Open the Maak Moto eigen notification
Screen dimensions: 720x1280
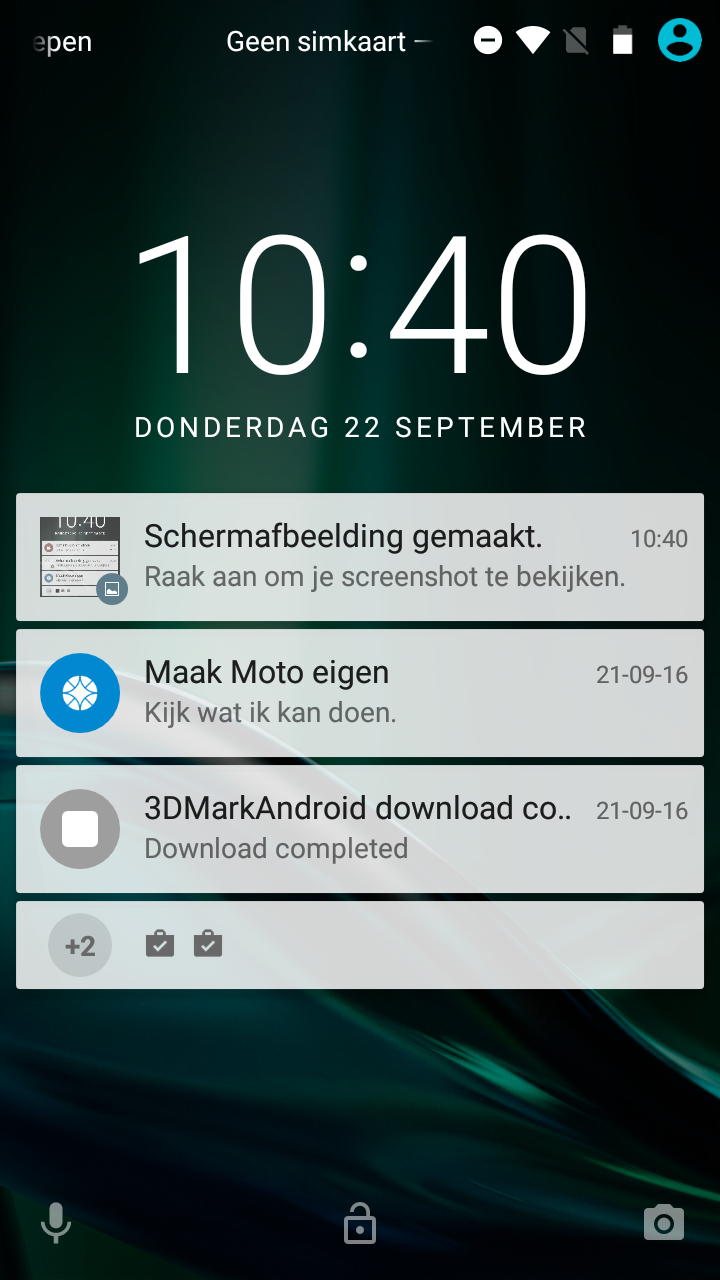(x=360, y=693)
